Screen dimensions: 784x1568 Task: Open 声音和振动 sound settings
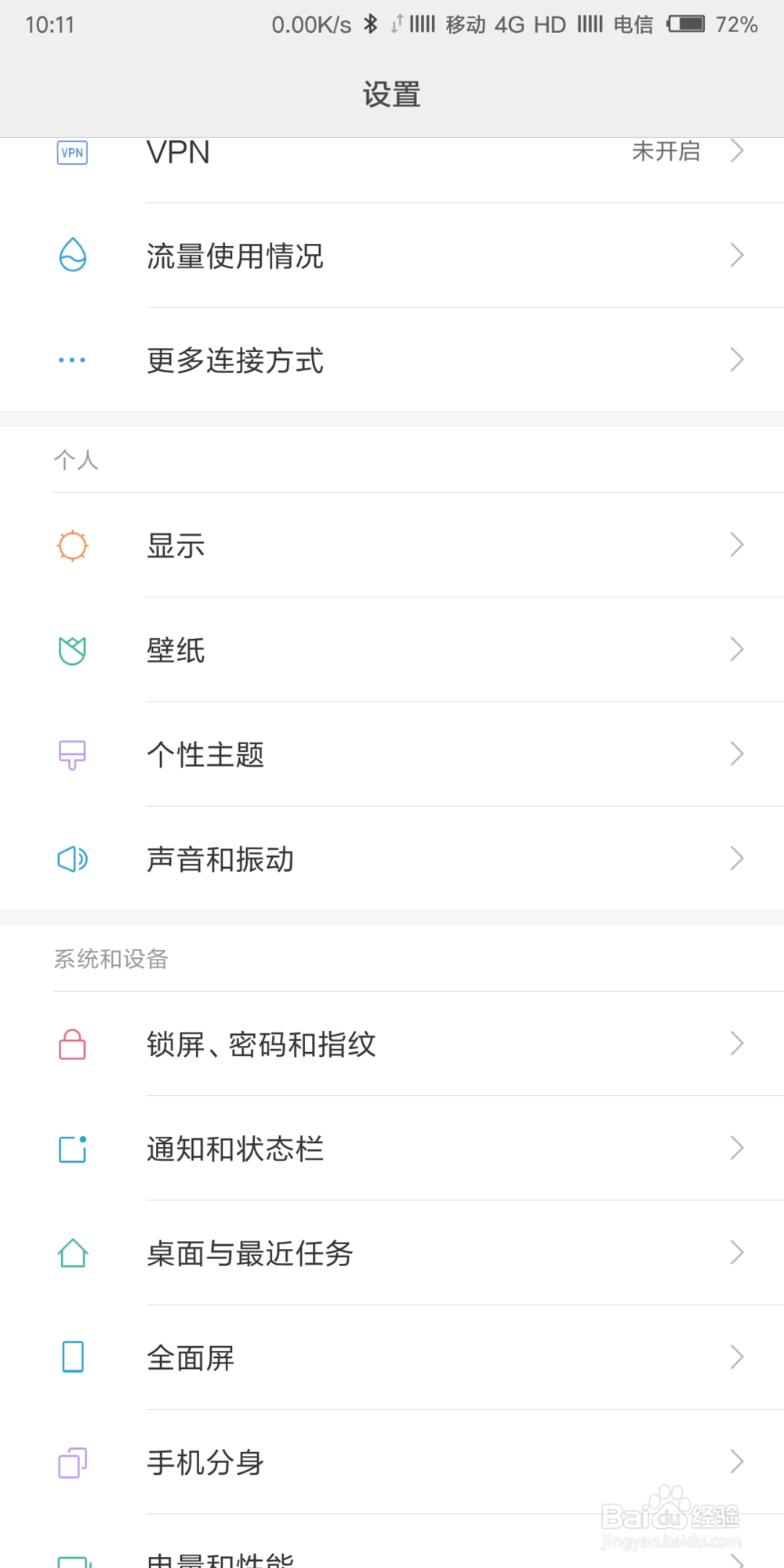392,858
